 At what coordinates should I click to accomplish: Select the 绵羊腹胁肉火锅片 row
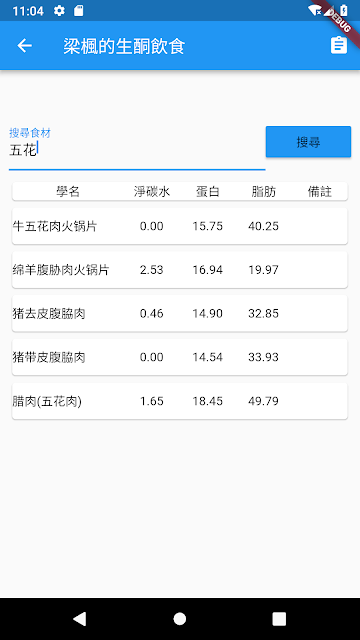point(180,270)
